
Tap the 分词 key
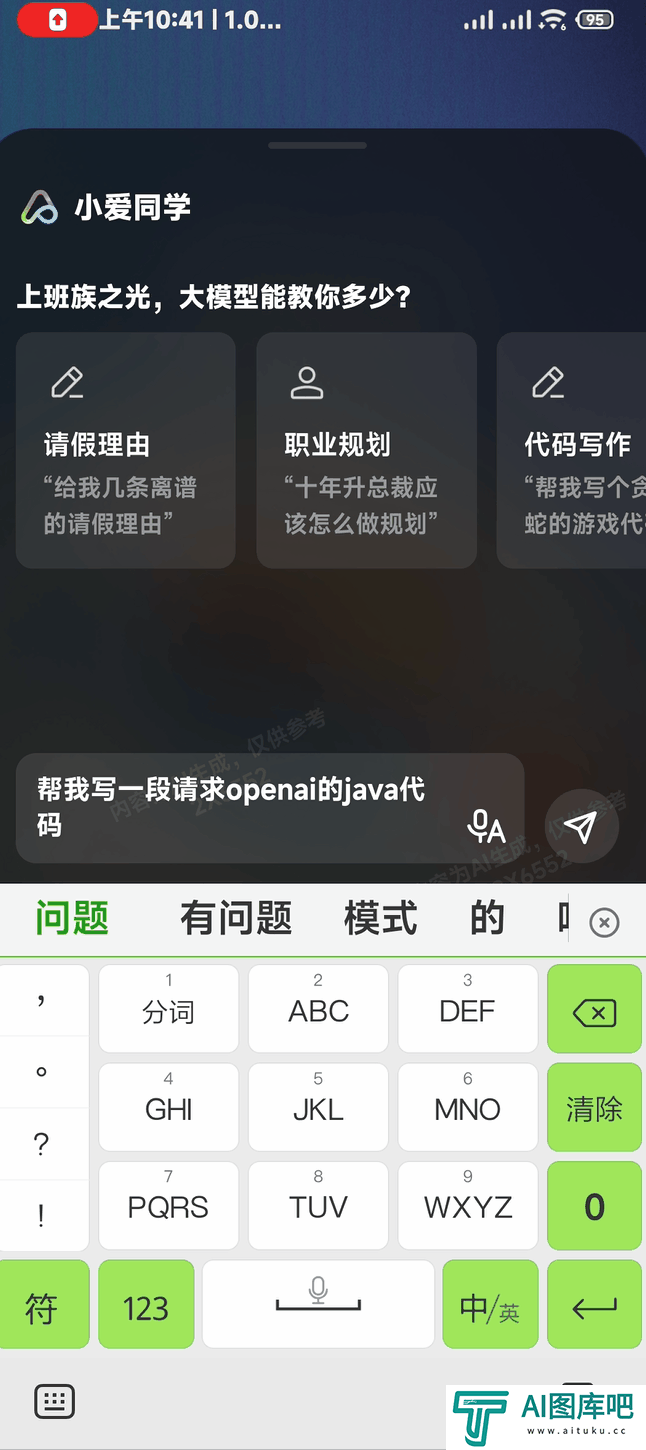(168, 1009)
